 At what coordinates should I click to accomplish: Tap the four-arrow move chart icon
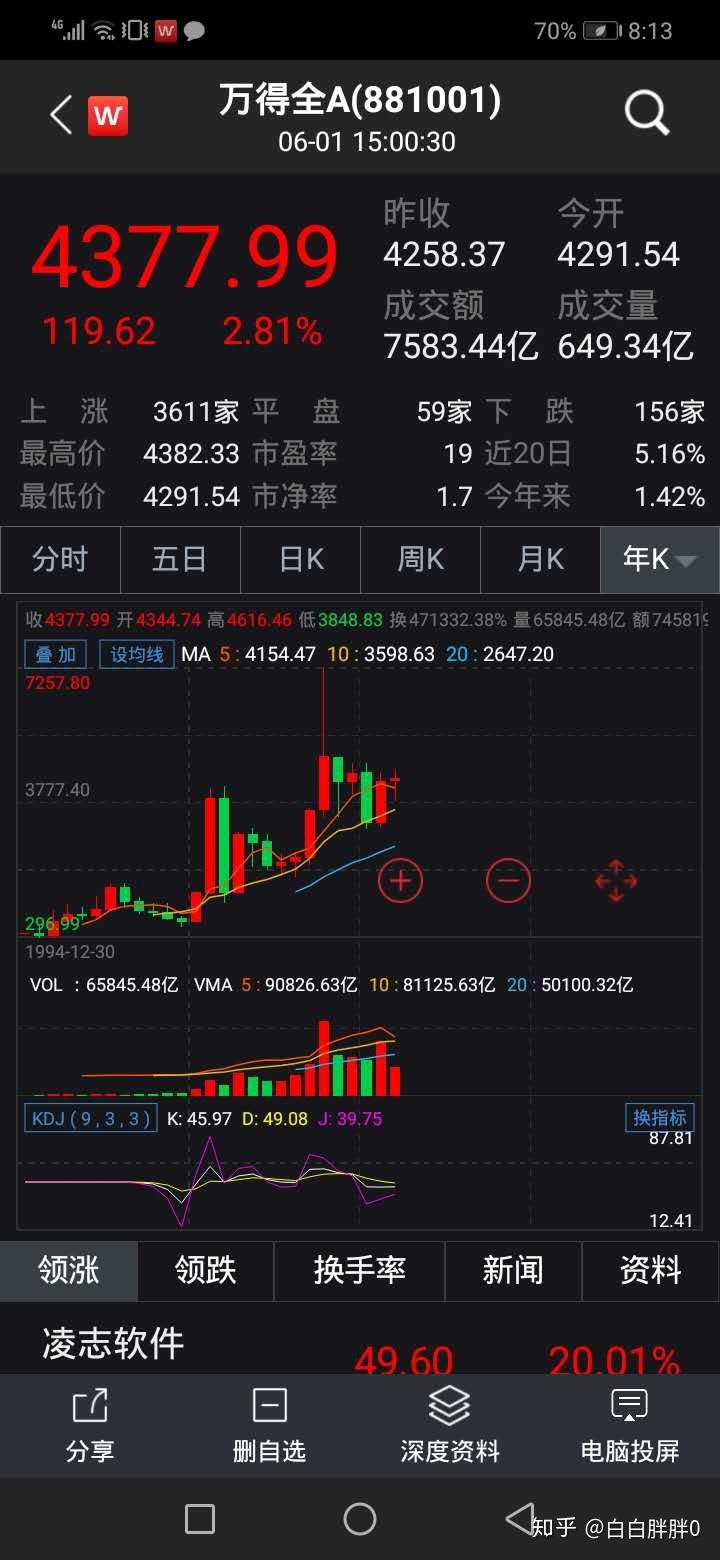coord(616,881)
